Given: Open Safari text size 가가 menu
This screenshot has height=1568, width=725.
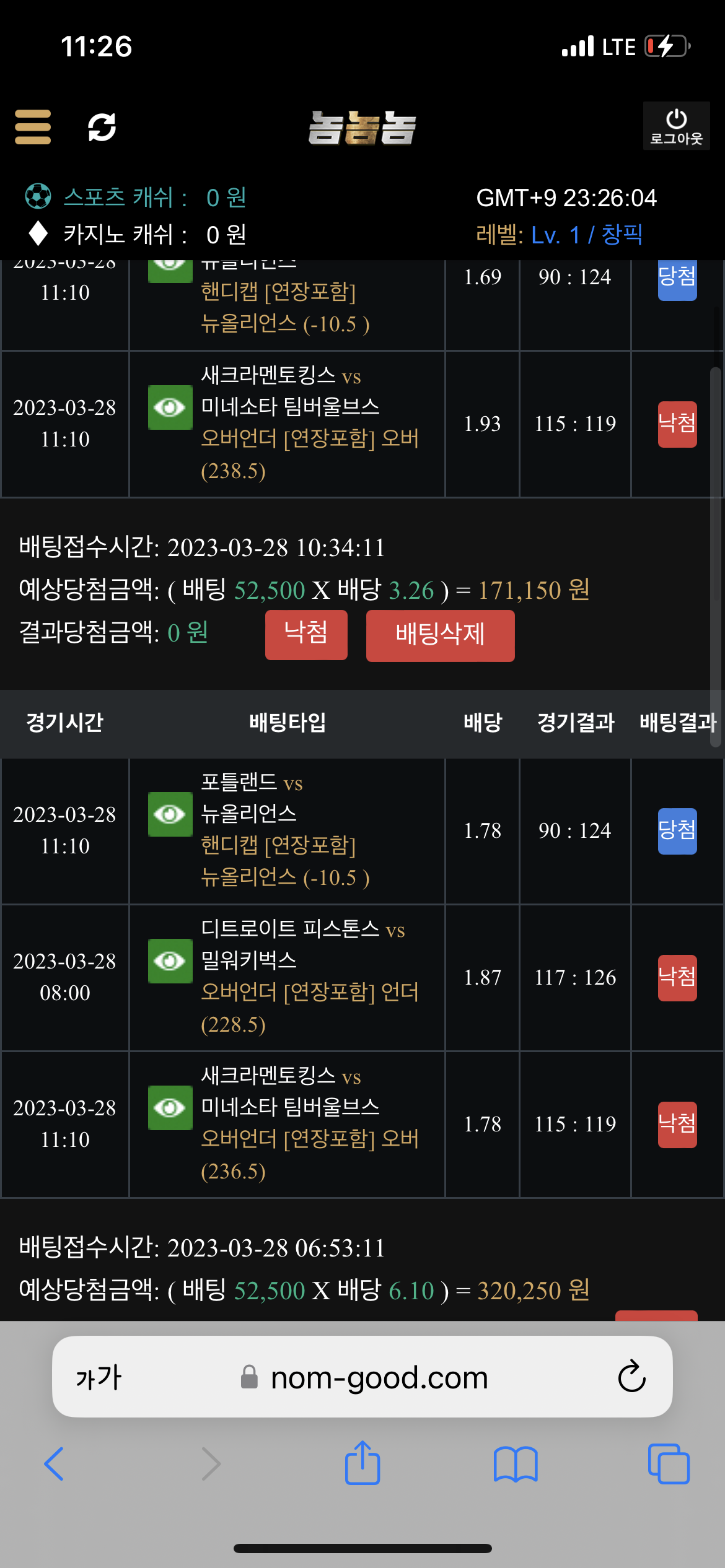Looking at the screenshot, I should click(x=99, y=1378).
